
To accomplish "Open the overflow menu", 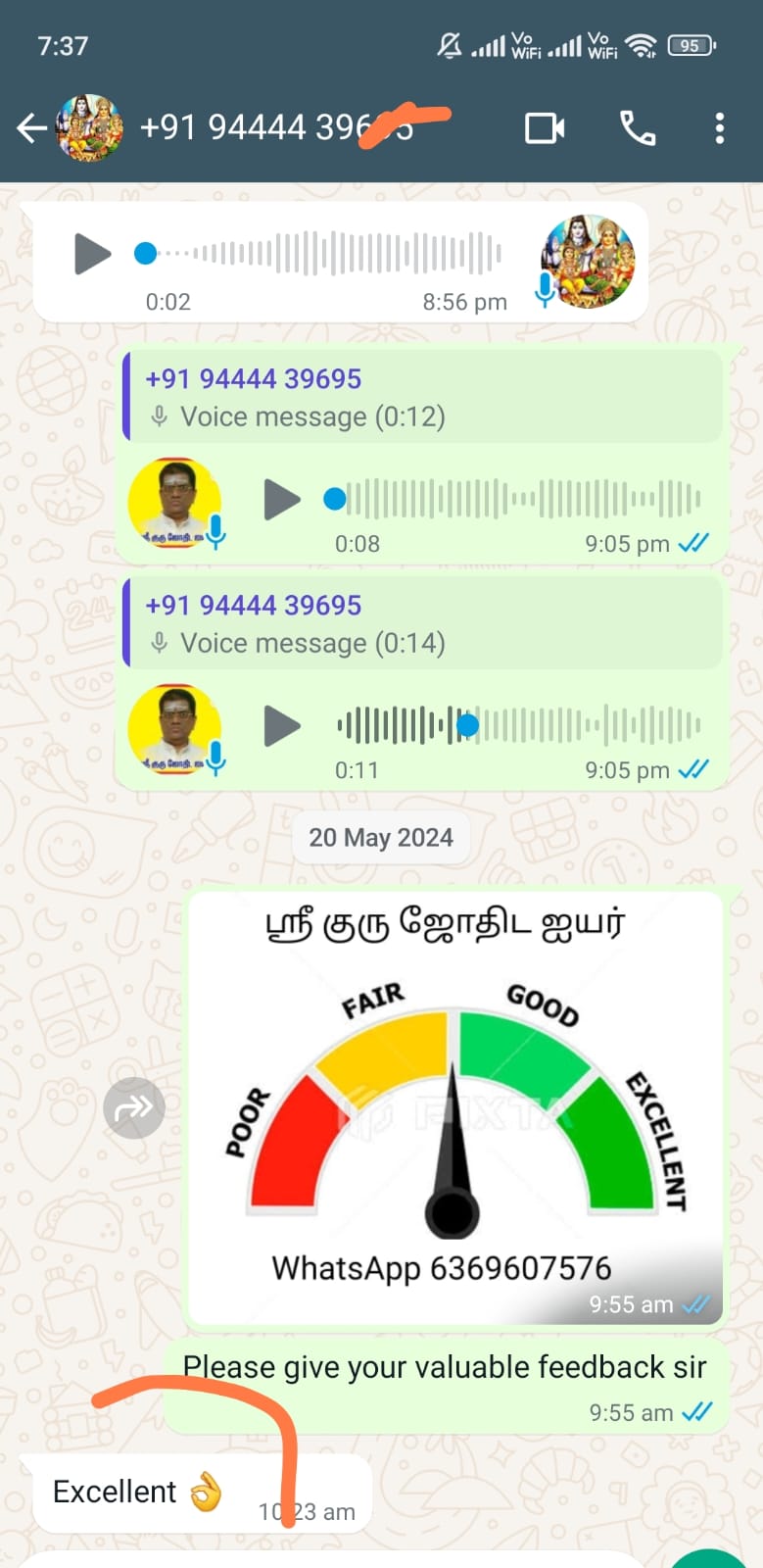I will coord(720,128).
